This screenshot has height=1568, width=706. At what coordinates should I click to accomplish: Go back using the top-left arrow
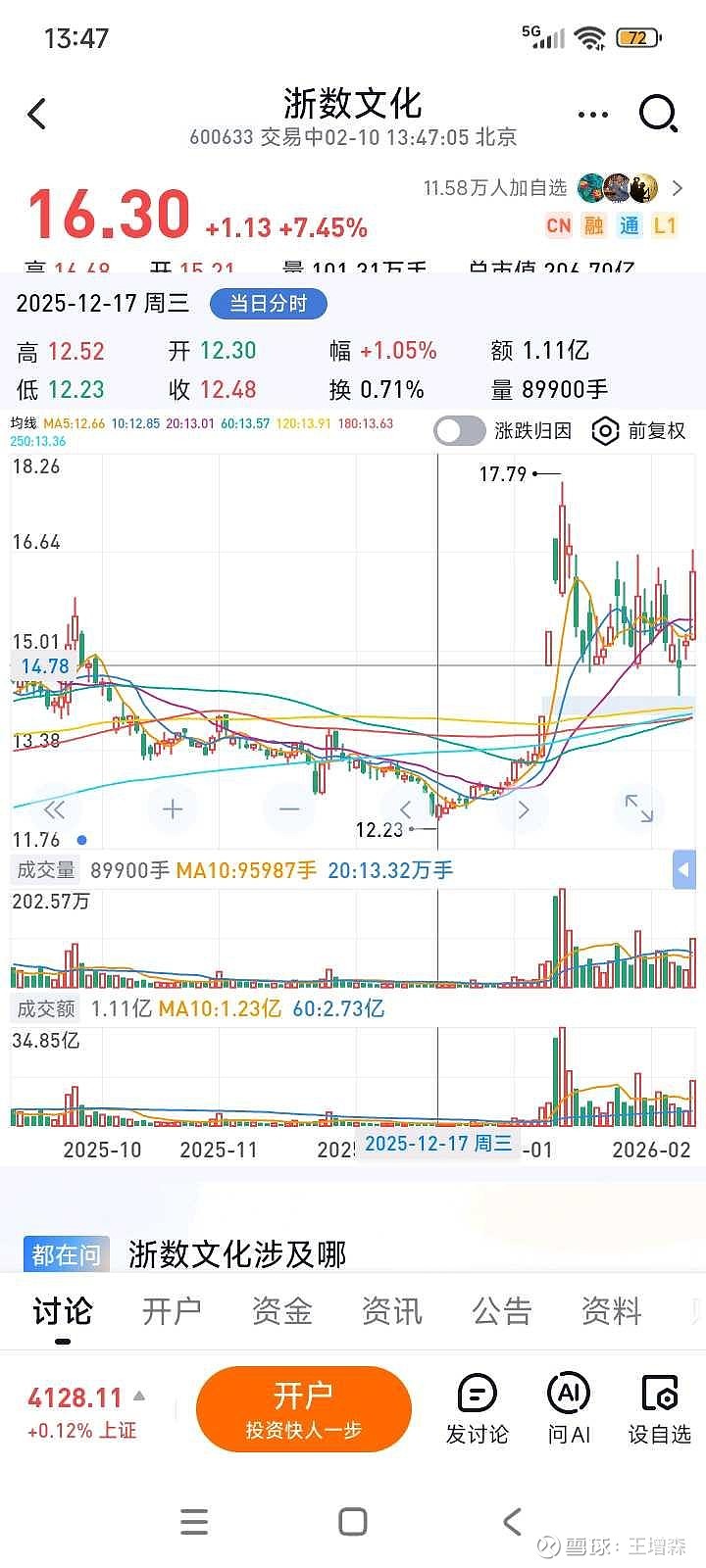37,115
